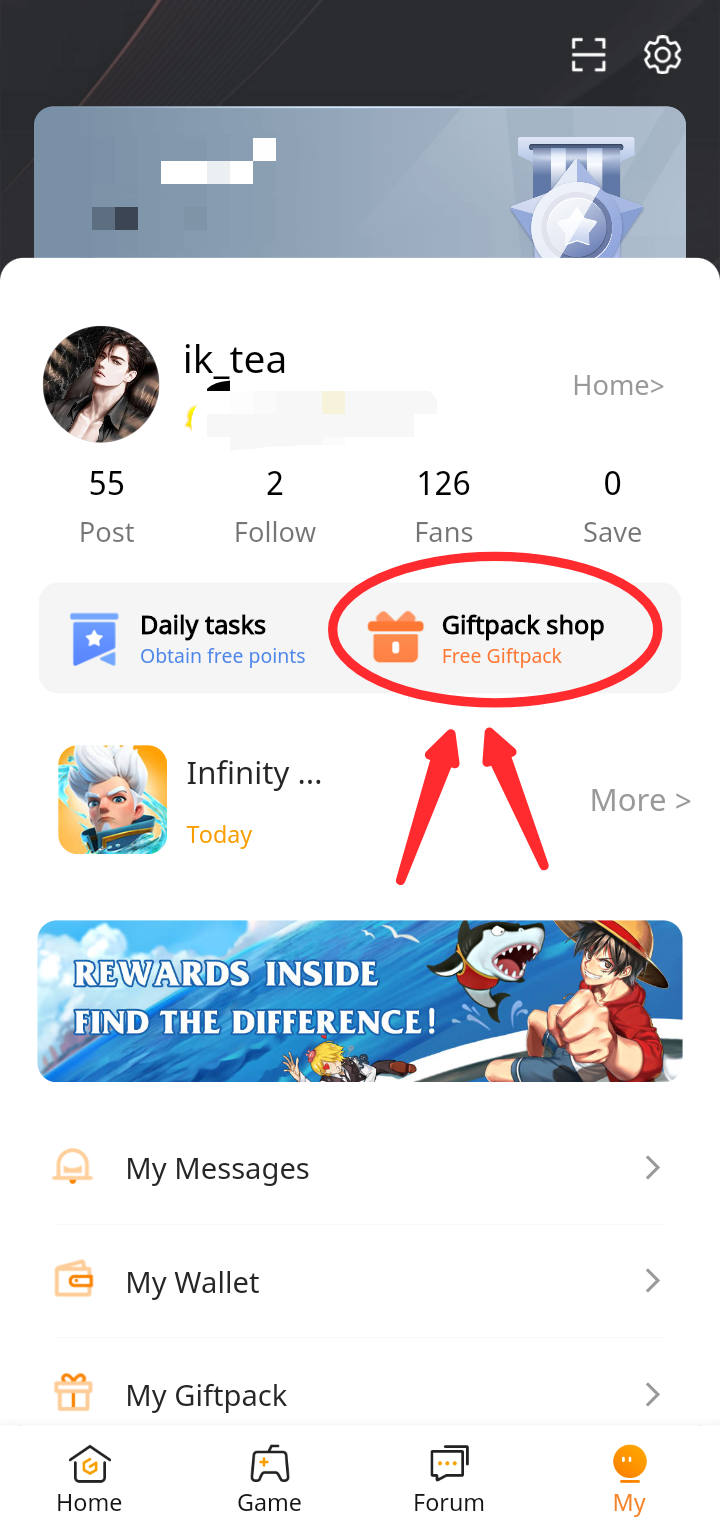Open the Save collection

point(612,507)
